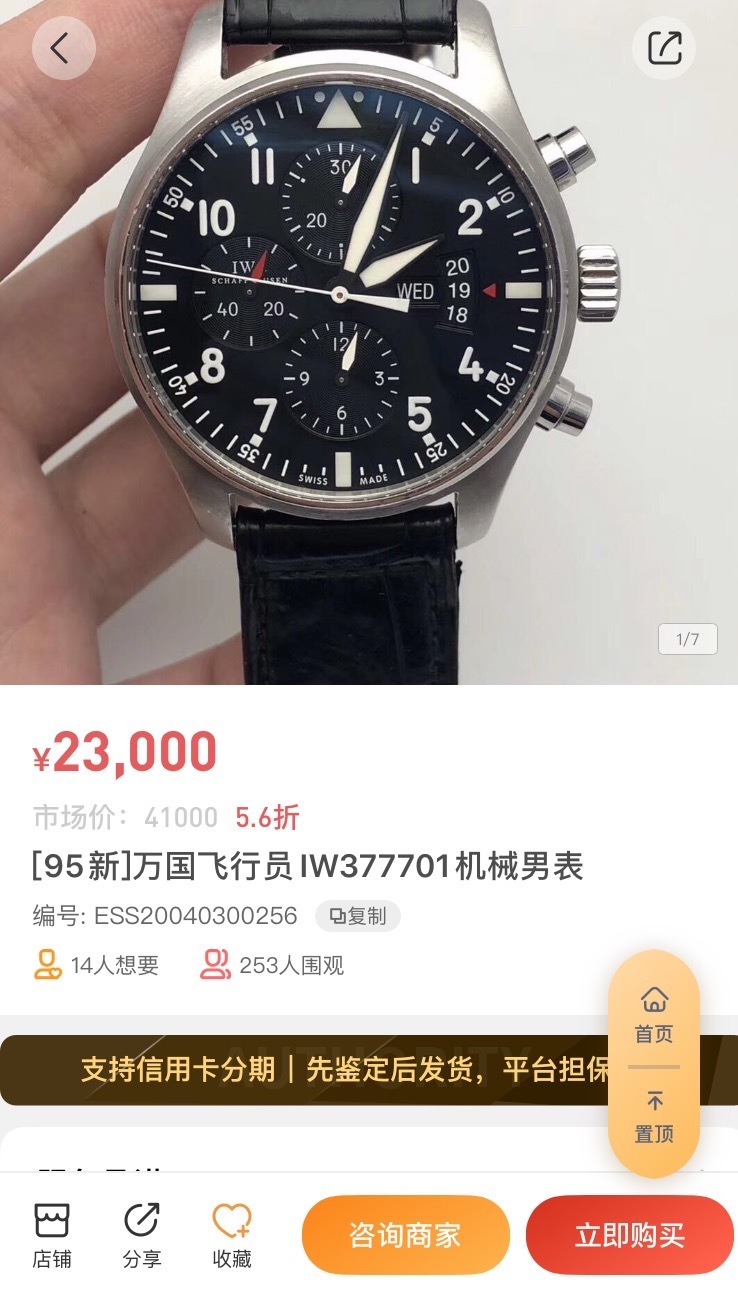Tap 立即购买 to buy now
Image resolution: width=738 pixels, height=1299 pixels.
[629, 1236]
